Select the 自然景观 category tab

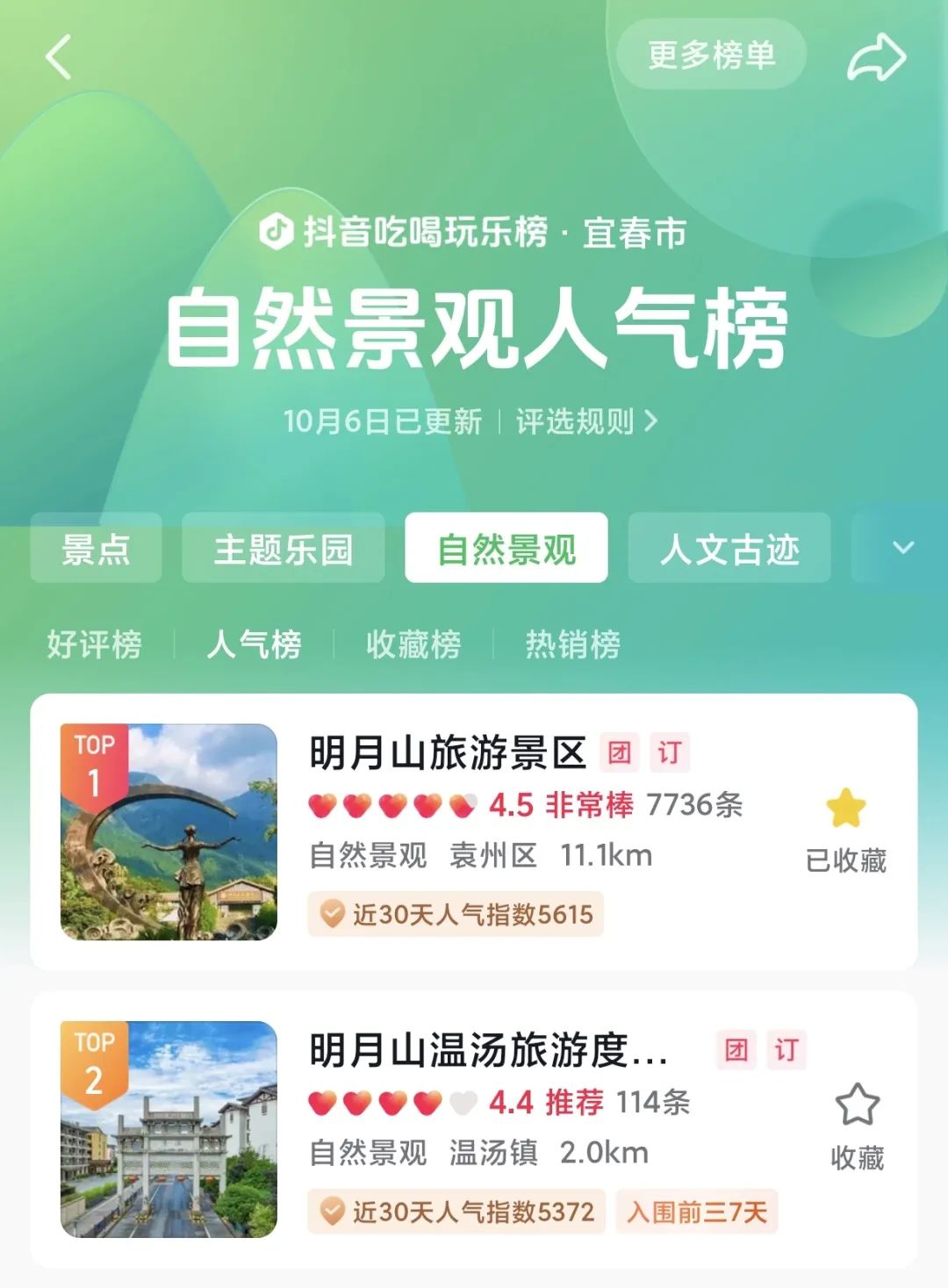(x=506, y=549)
